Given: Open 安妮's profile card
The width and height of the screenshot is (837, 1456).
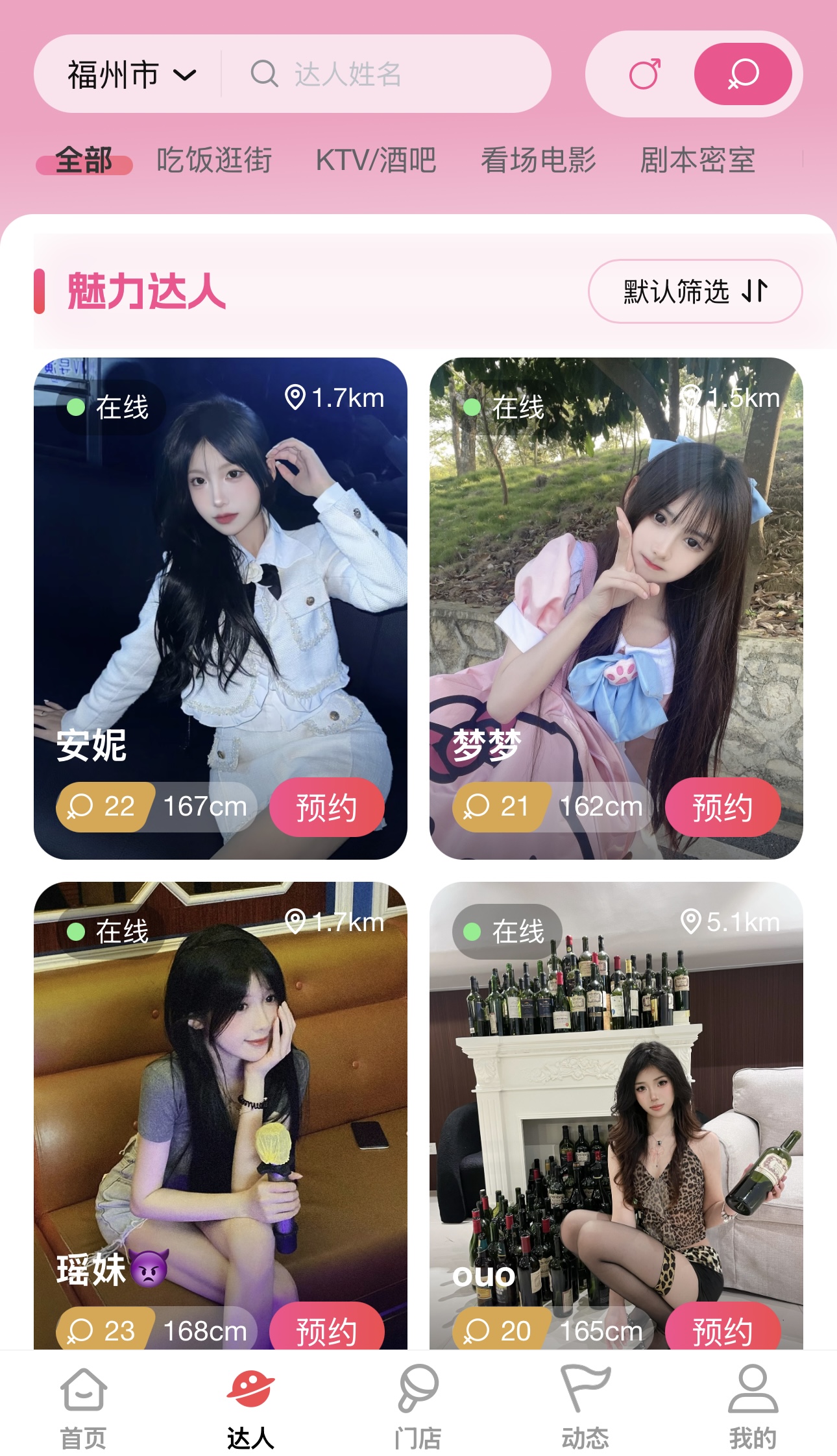Looking at the screenshot, I should click(221, 584).
